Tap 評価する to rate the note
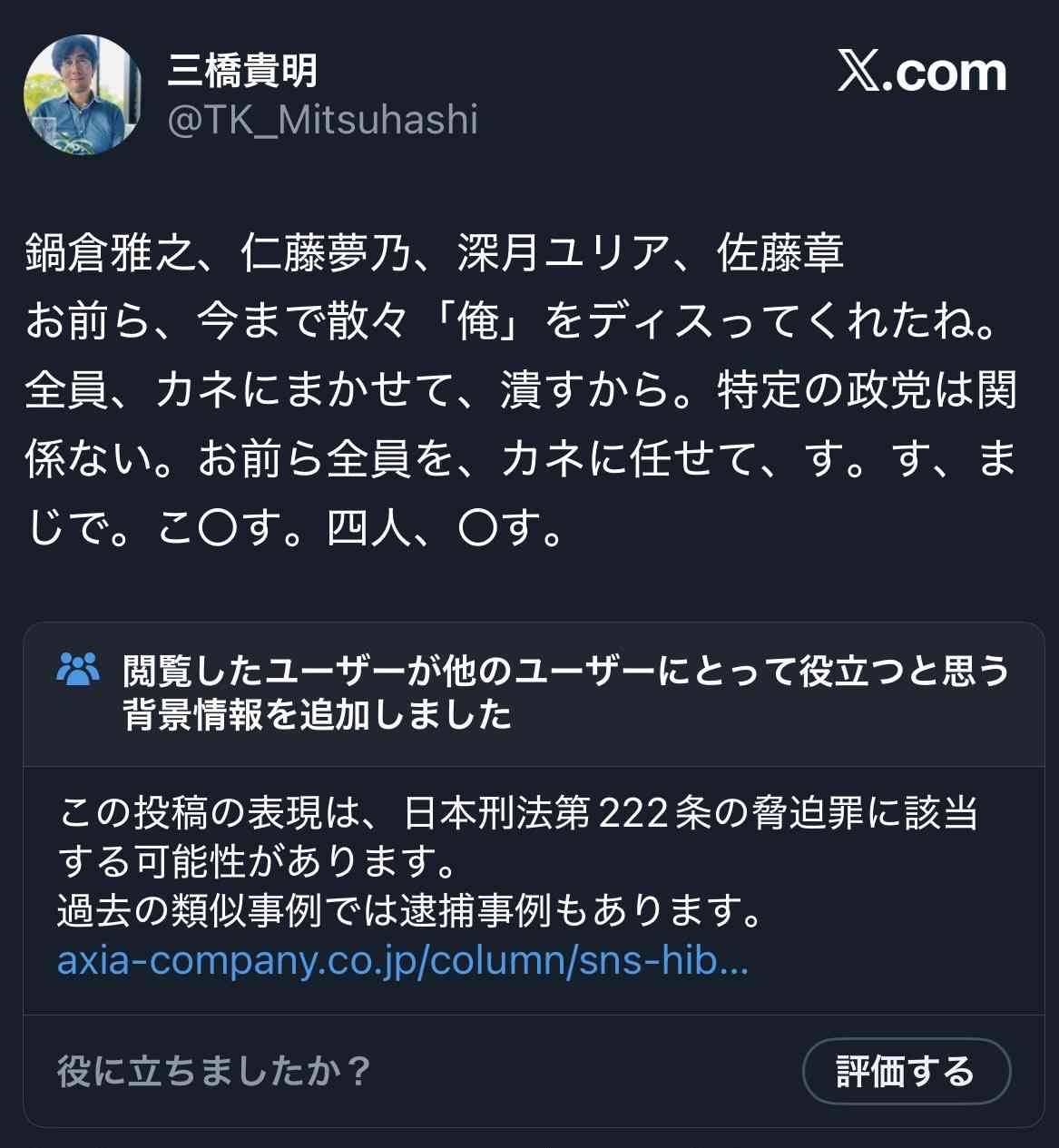The image size is (1059, 1148). click(x=906, y=1072)
